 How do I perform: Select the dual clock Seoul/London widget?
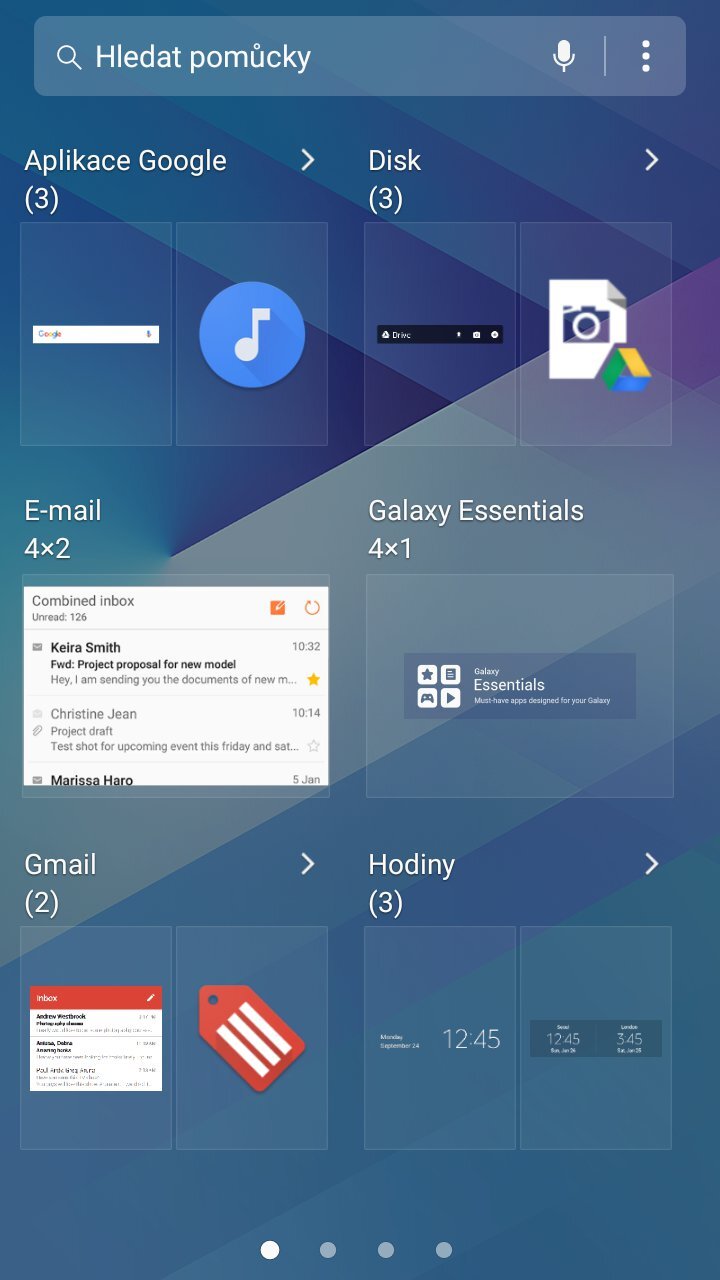(595, 1037)
